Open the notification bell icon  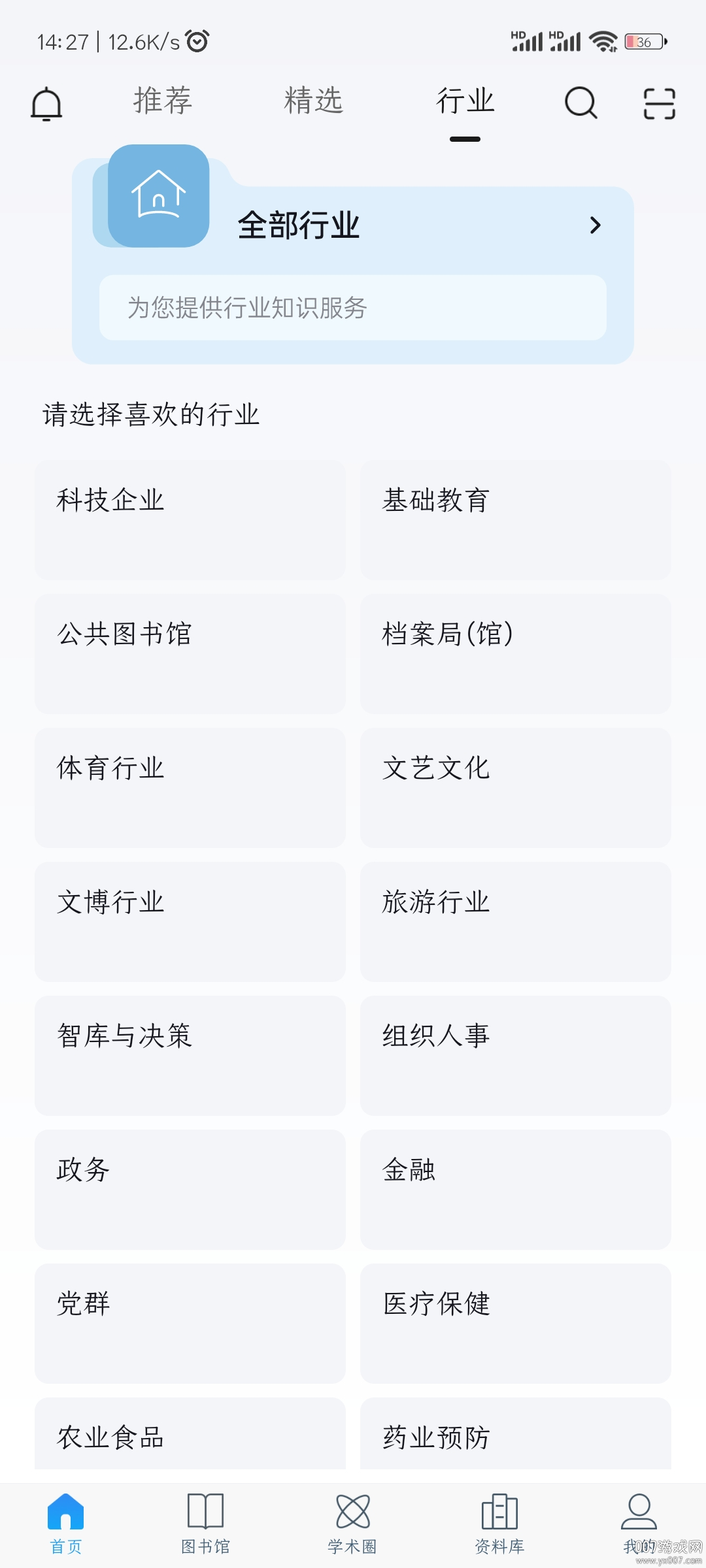coord(46,103)
